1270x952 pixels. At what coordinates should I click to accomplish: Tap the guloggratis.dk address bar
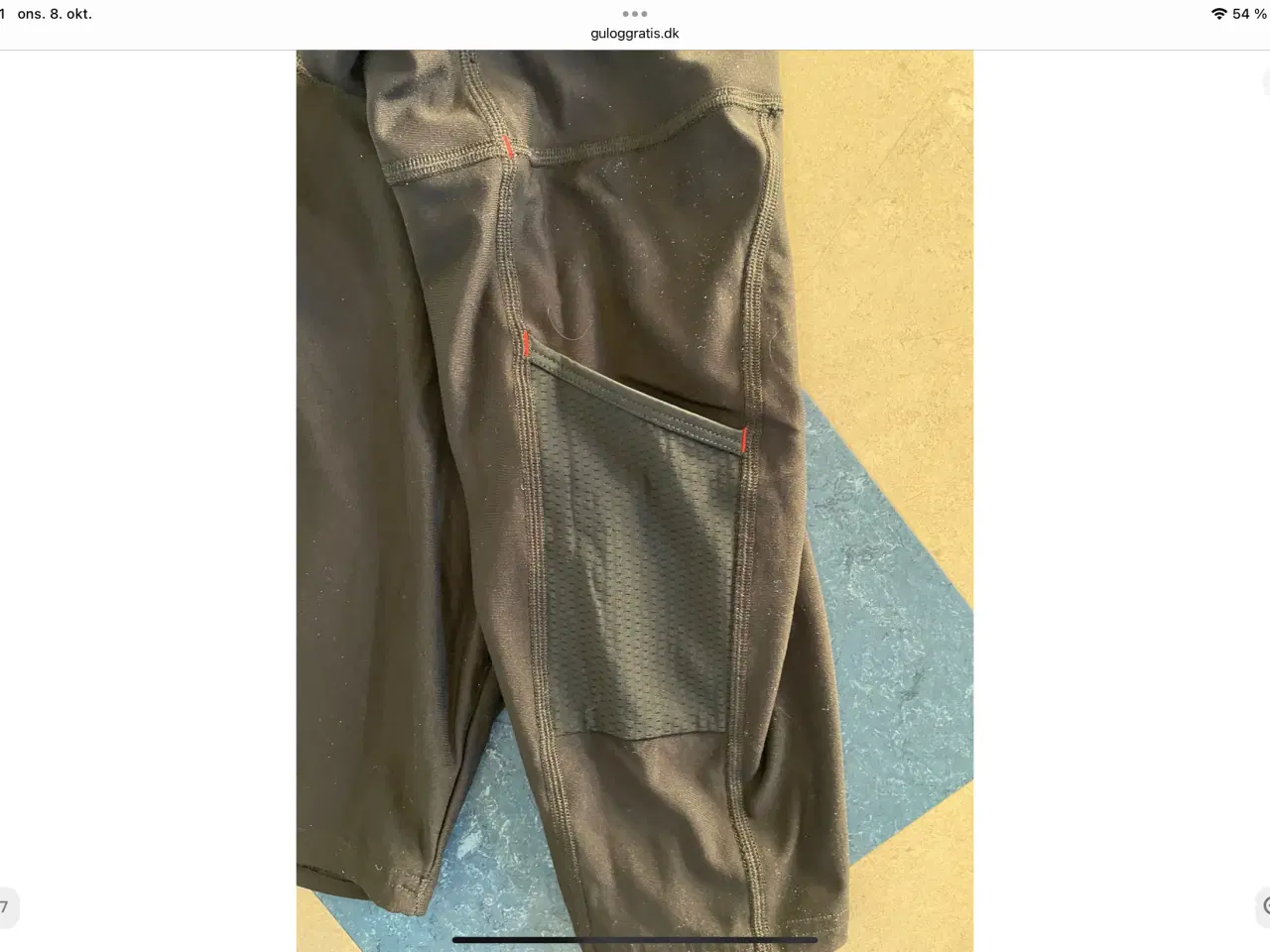coord(634,33)
